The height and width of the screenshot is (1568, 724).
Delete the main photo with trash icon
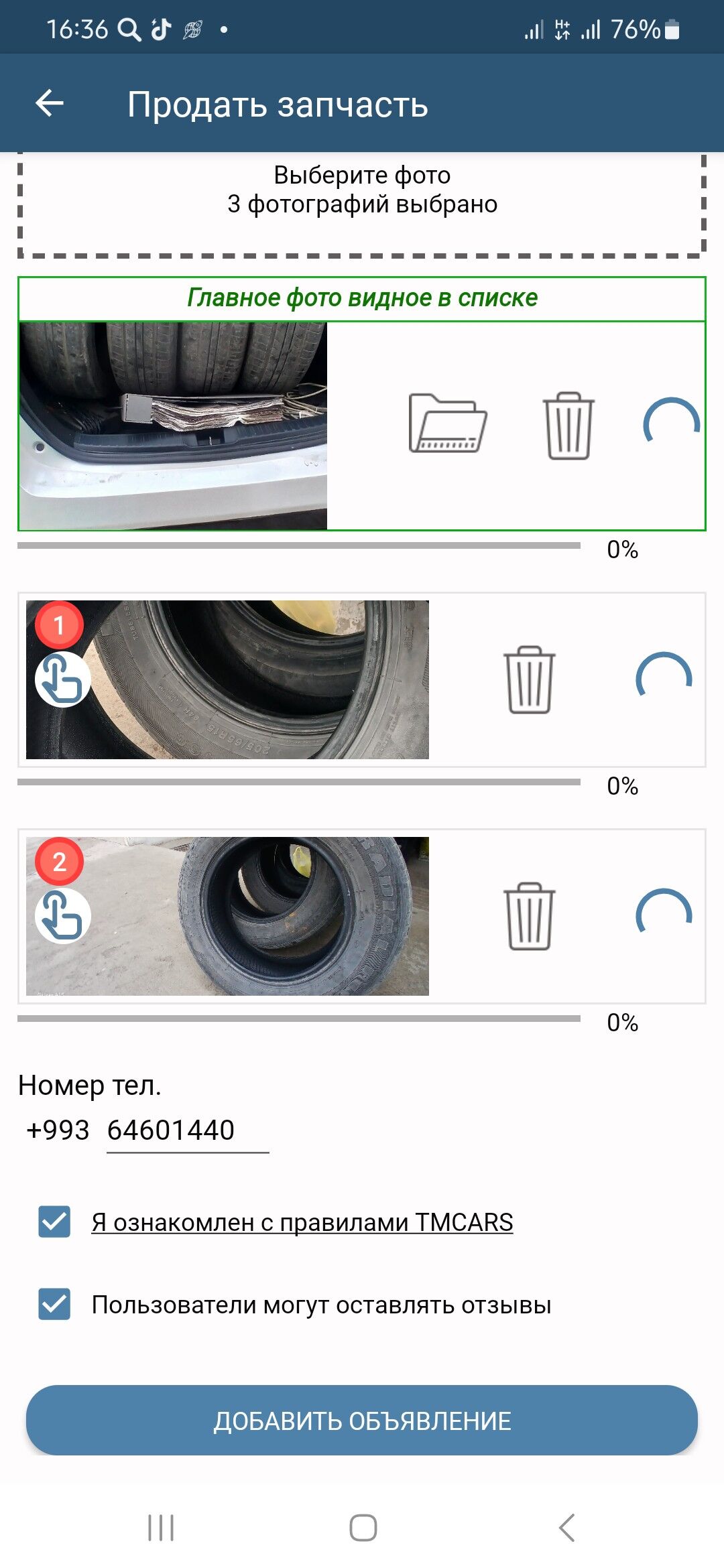(568, 426)
